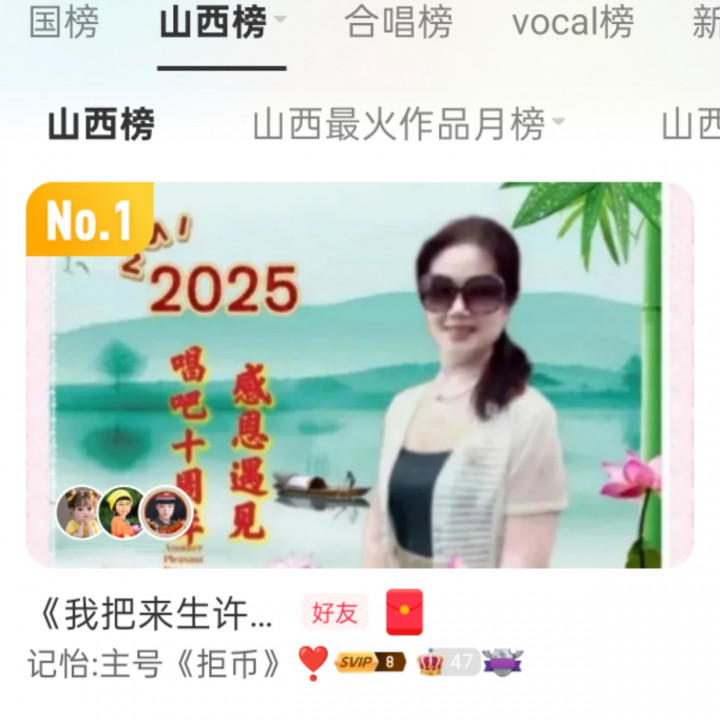Switch to the 国榜 tab
The width and height of the screenshot is (720, 720).
63,22
